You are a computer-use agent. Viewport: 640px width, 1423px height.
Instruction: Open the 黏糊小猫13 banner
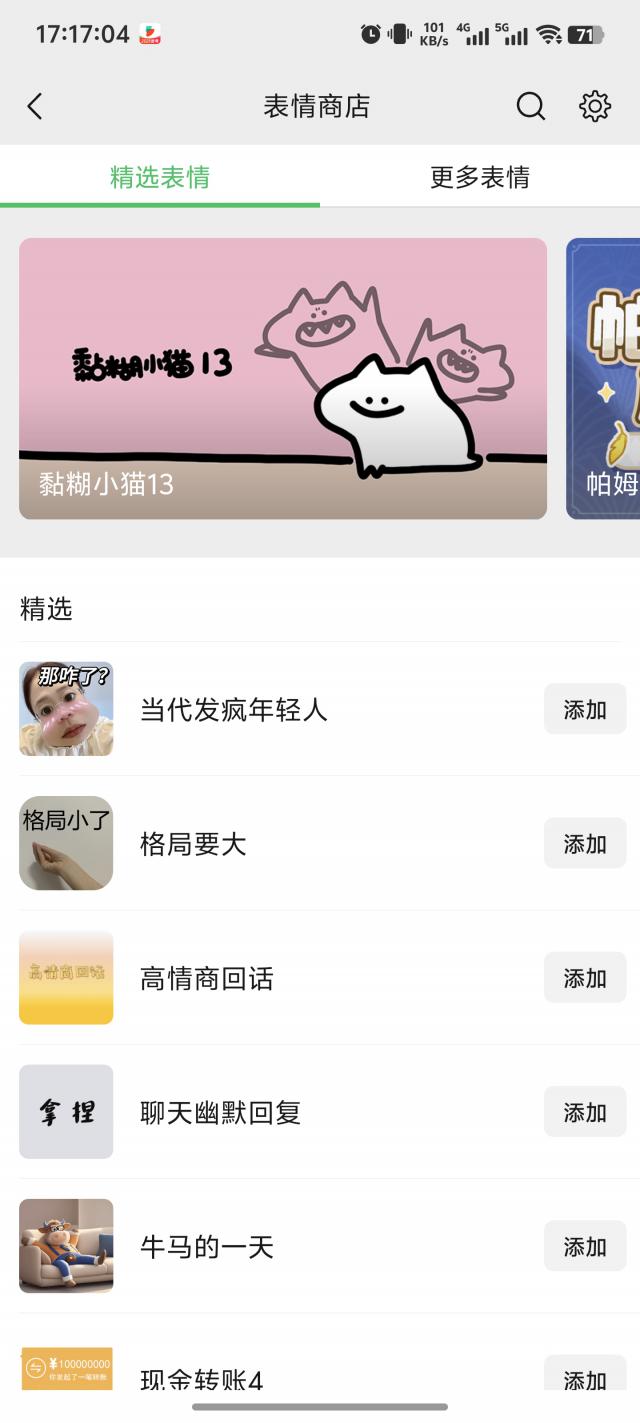tap(283, 378)
